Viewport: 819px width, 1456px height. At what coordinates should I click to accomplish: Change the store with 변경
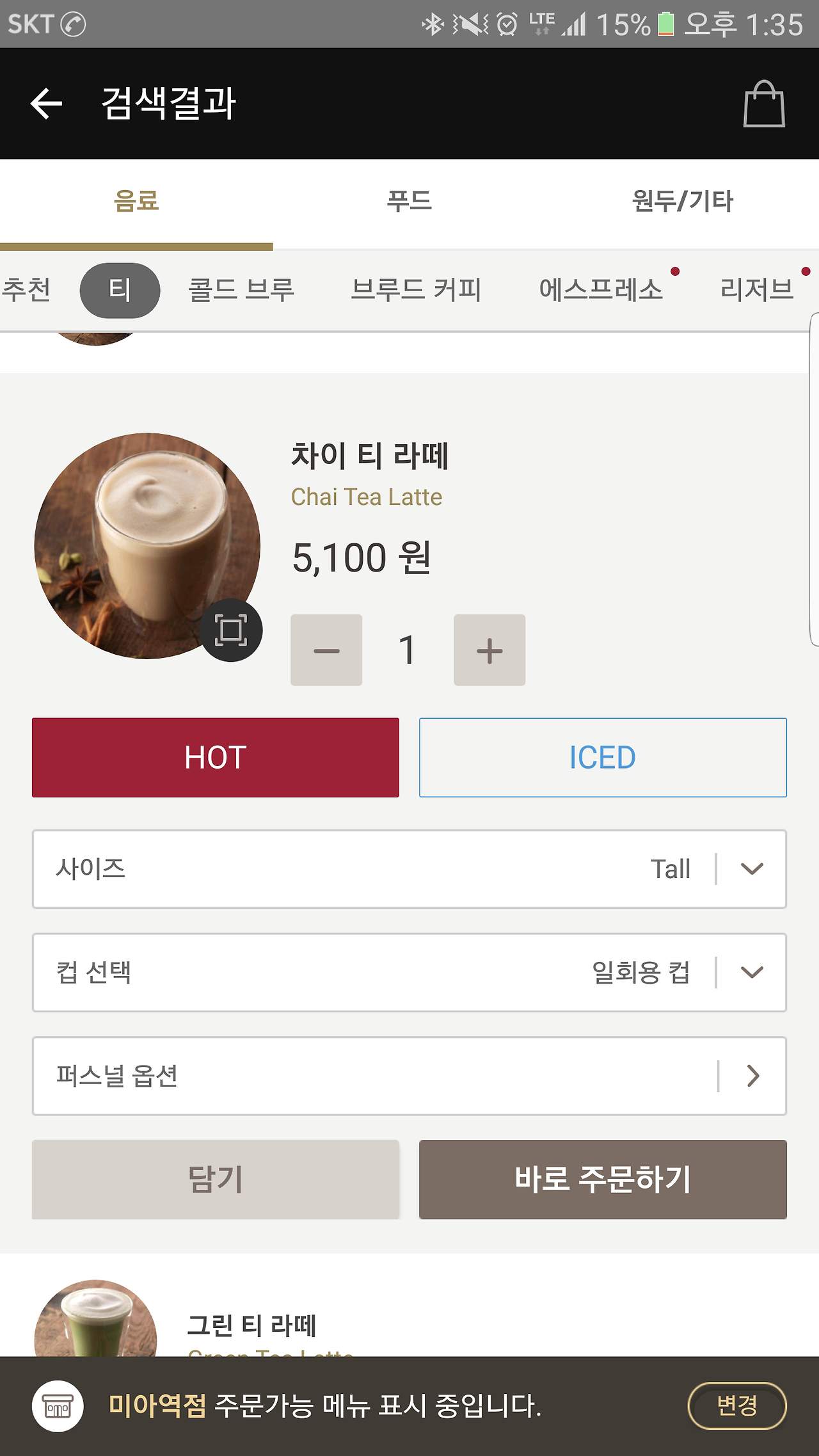737,1406
